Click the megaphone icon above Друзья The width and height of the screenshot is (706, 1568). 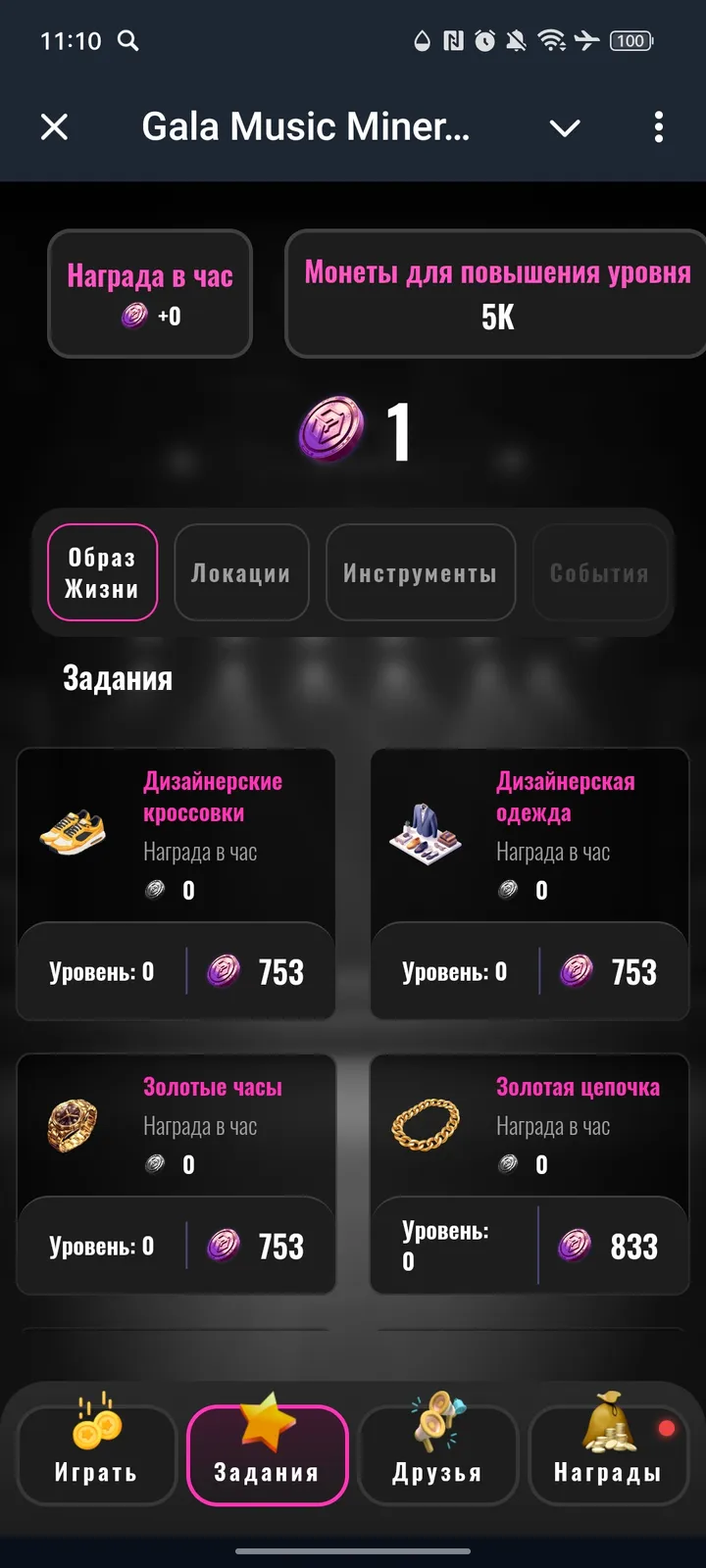click(x=438, y=1418)
